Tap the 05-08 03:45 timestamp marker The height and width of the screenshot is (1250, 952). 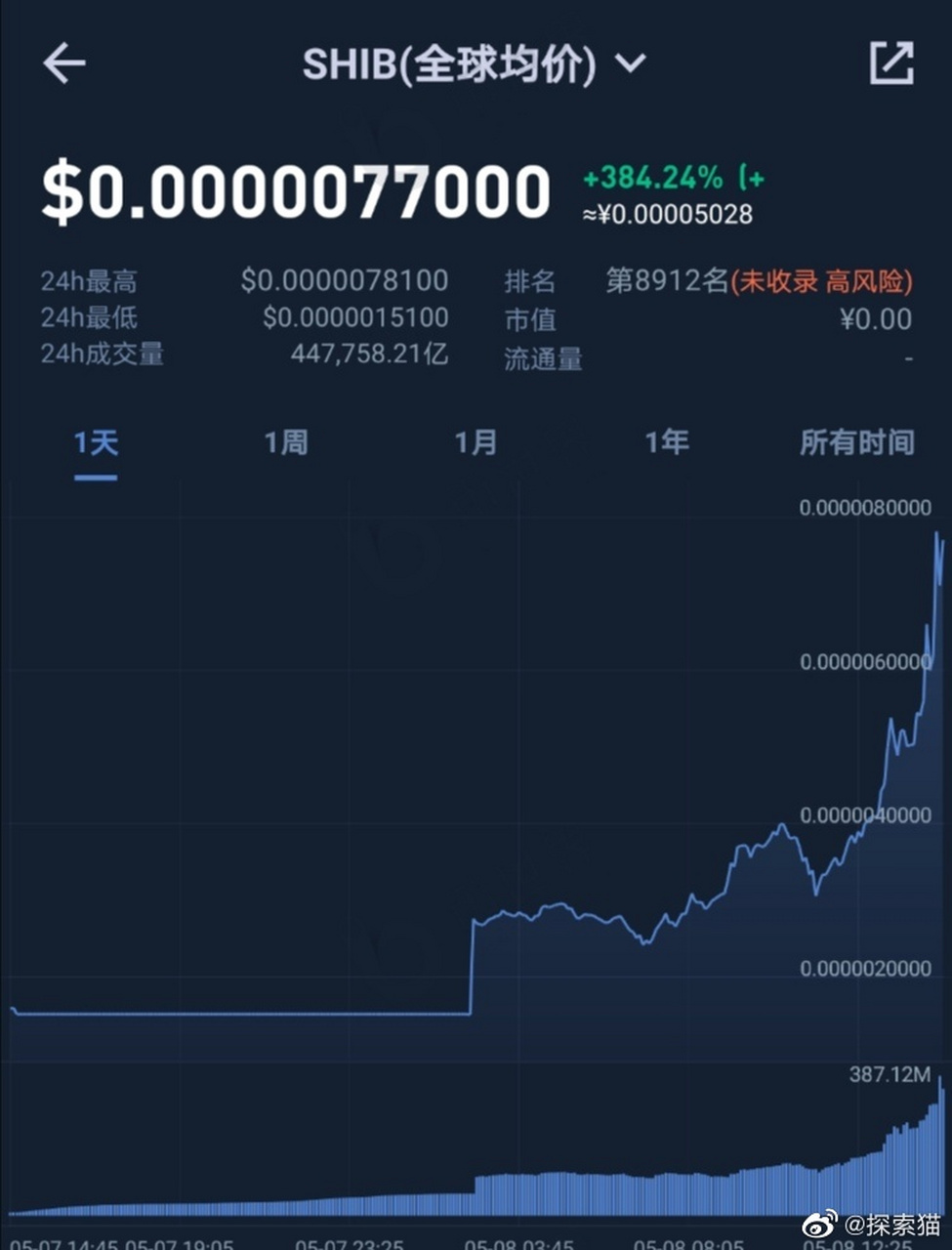(x=516, y=1244)
